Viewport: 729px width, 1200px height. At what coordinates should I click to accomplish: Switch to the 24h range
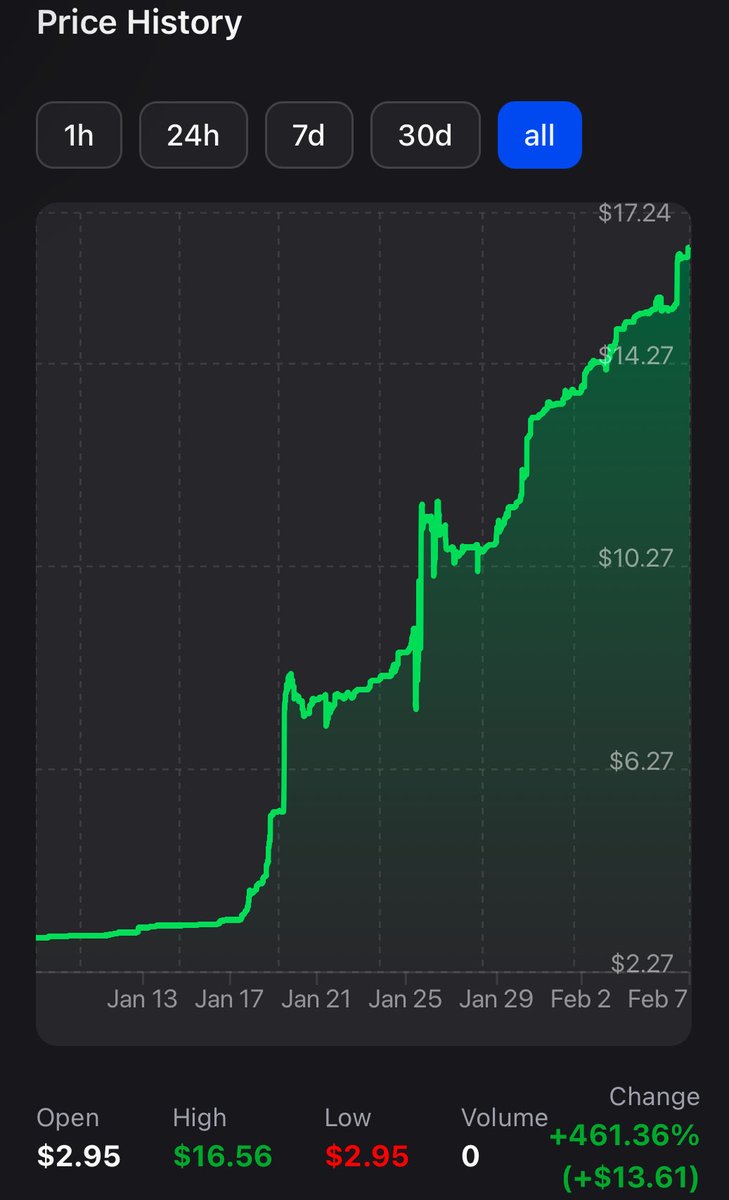(193, 134)
